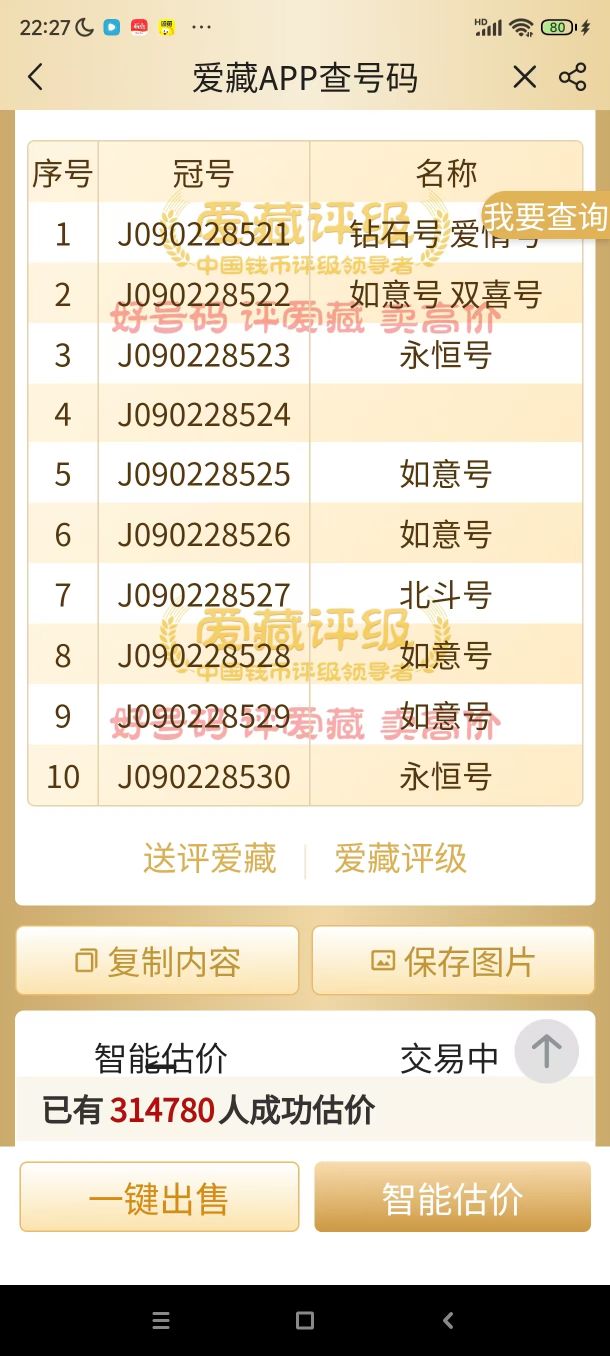610x1356 pixels.
Task: Tap the 我要查询 floating button
Action: point(546,216)
